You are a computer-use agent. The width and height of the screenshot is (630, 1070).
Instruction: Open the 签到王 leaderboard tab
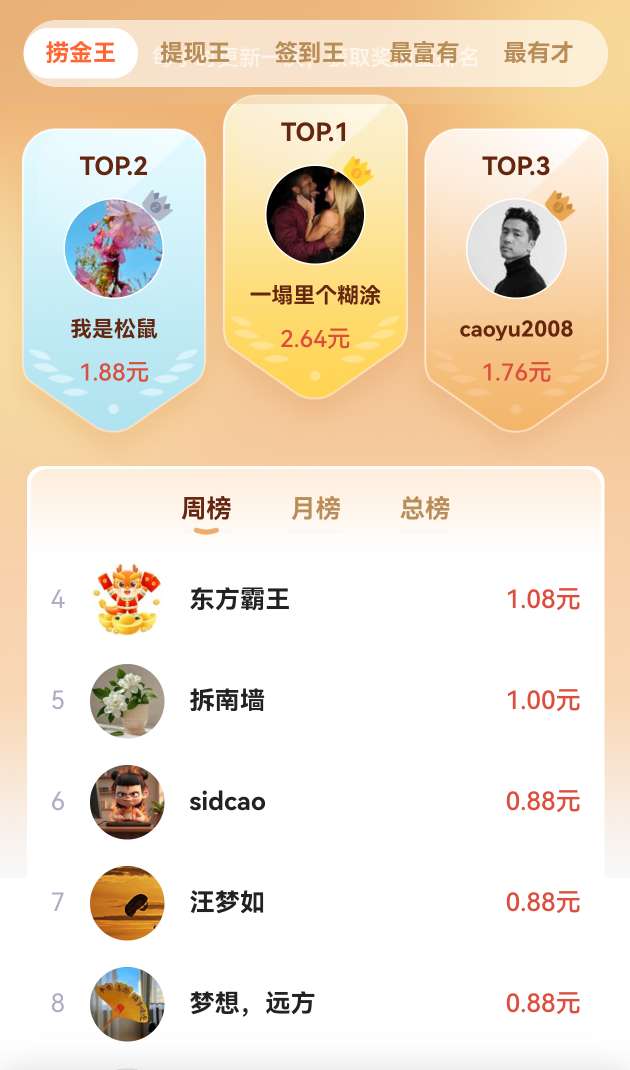pos(309,53)
